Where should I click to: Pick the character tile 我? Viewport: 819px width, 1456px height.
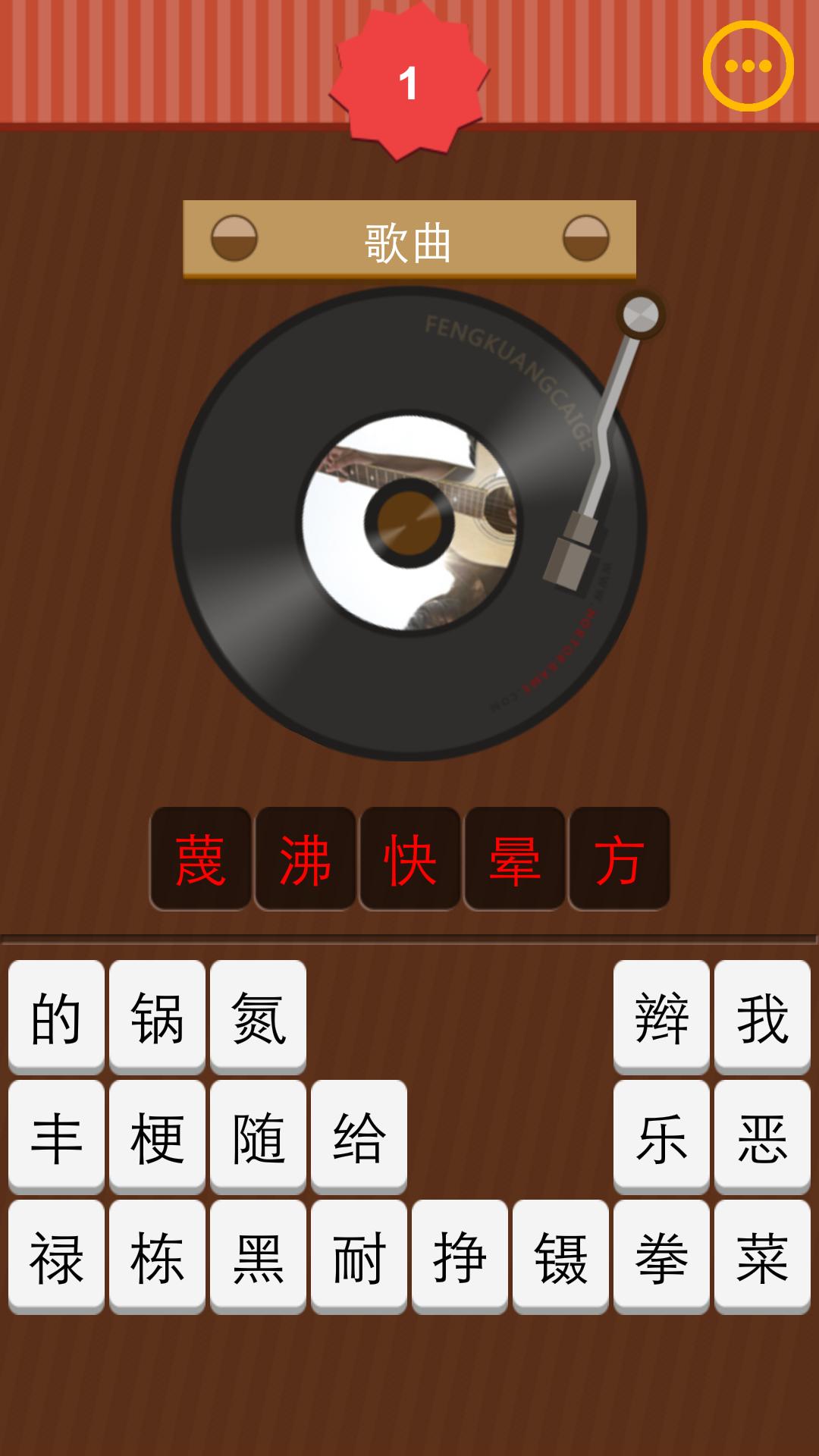(x=762, y=1017)
